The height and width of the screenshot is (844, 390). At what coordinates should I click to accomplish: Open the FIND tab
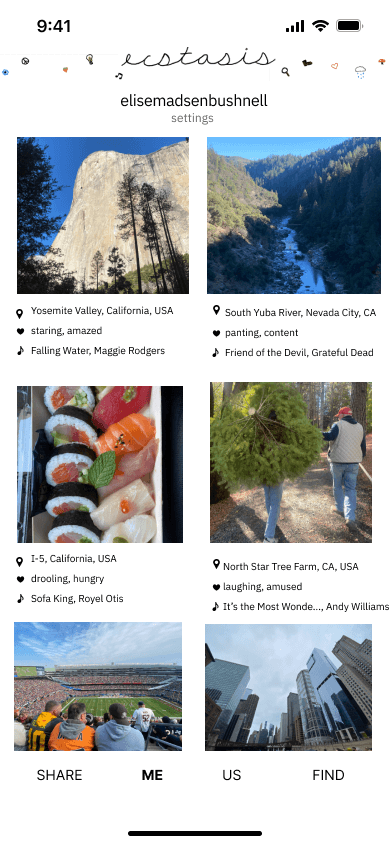[328, 775]
